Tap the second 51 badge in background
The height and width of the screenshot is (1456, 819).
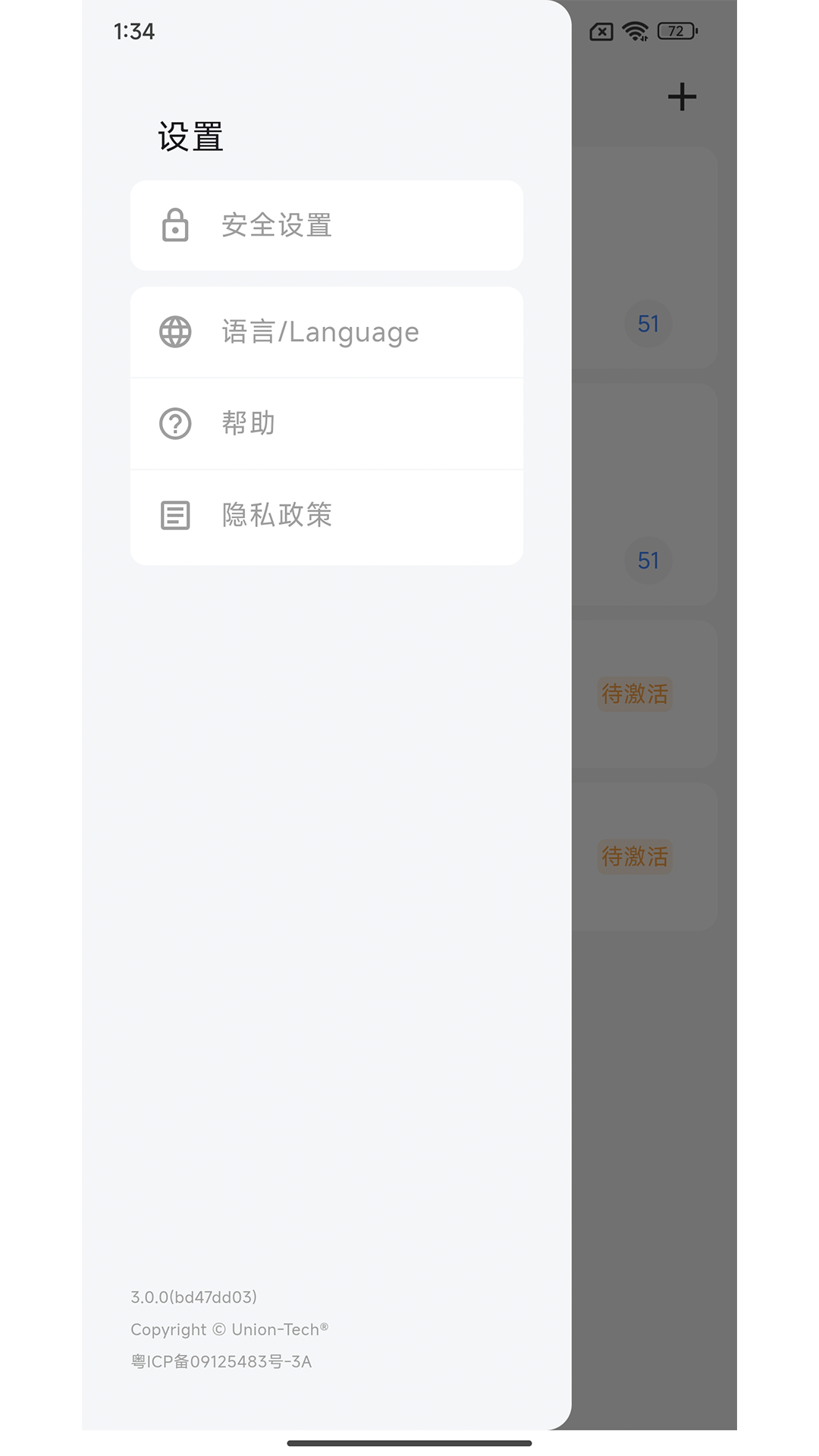pos(648,561)
